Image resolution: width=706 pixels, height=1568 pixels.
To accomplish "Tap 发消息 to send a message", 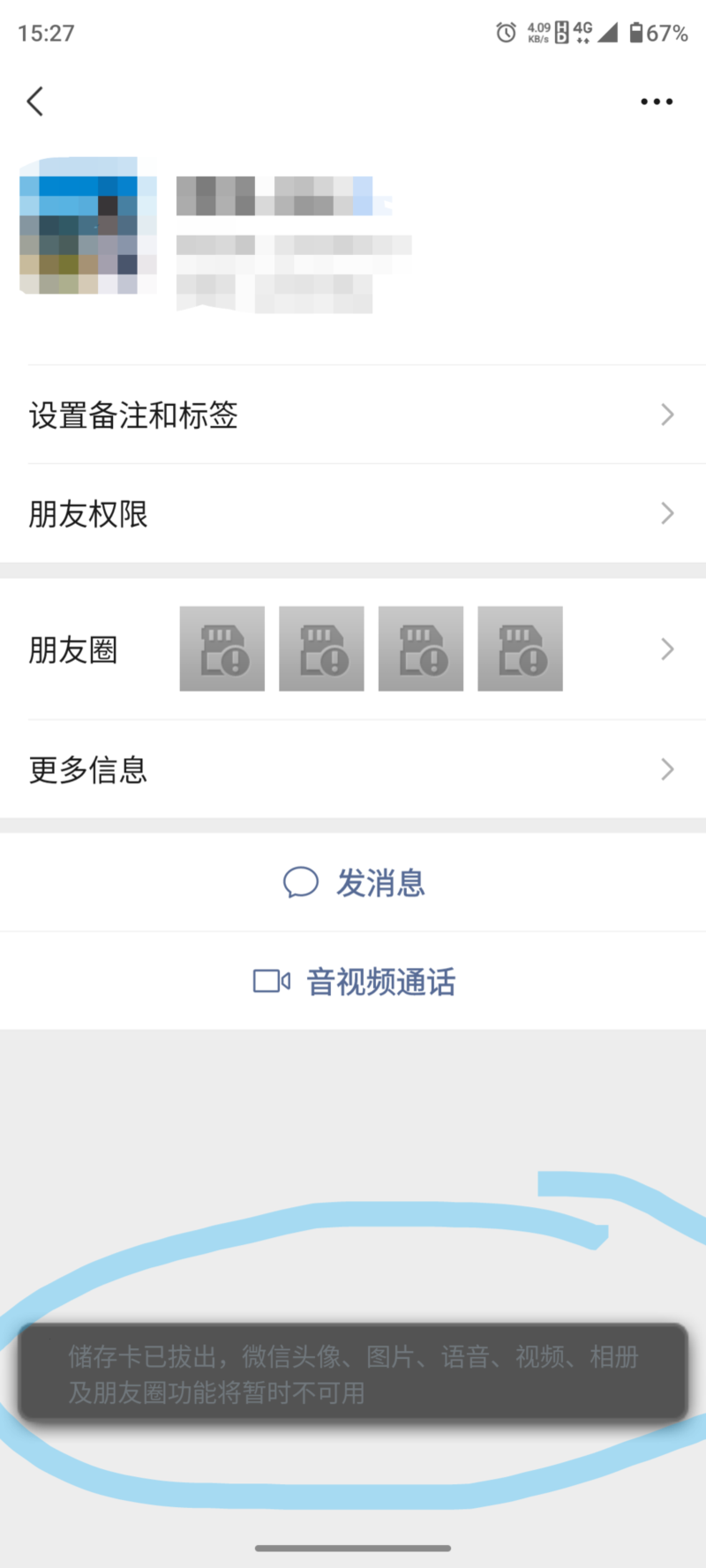I will 355,882.
